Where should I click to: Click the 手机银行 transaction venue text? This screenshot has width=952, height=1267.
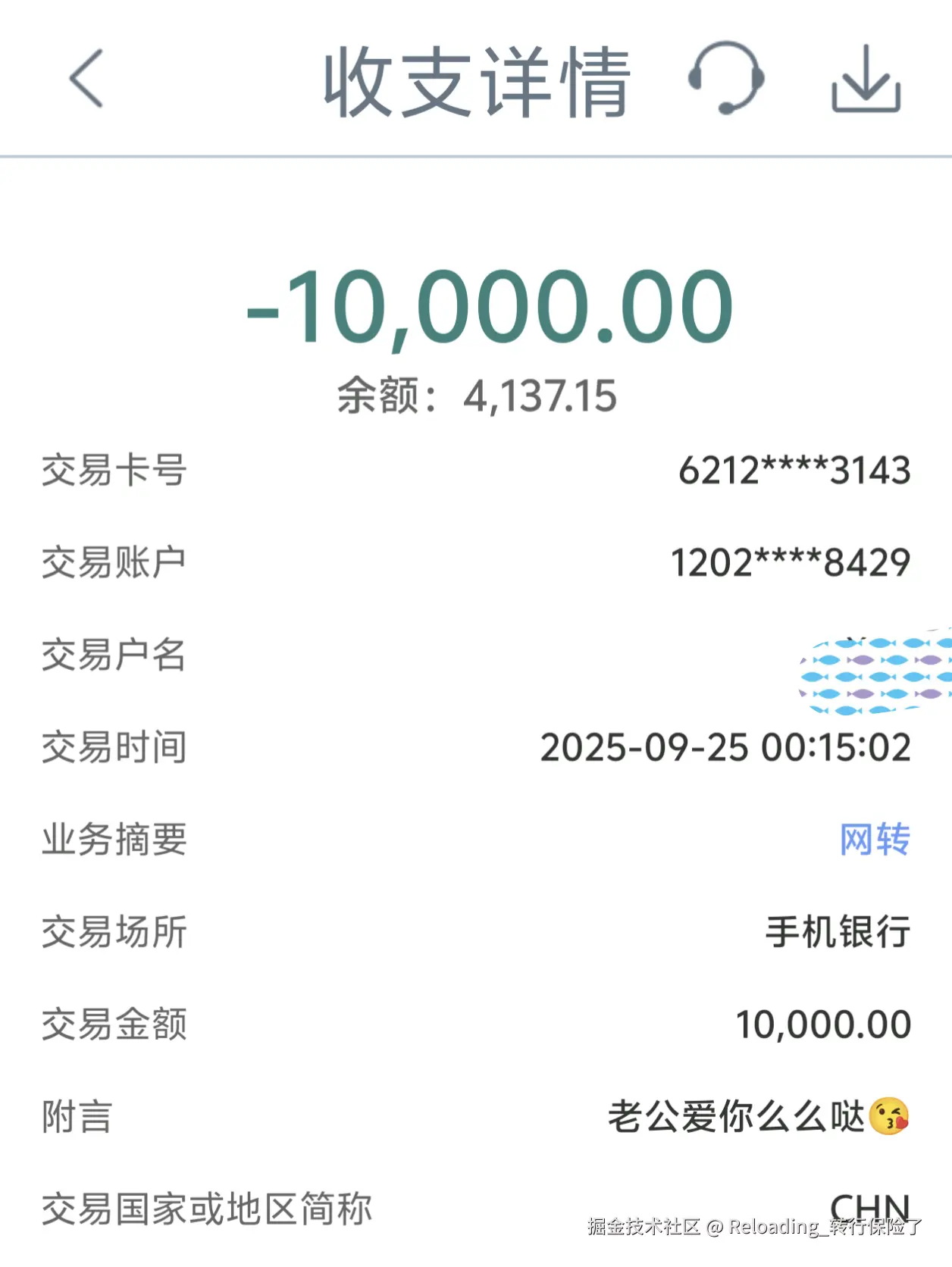(x=836, y=932)
